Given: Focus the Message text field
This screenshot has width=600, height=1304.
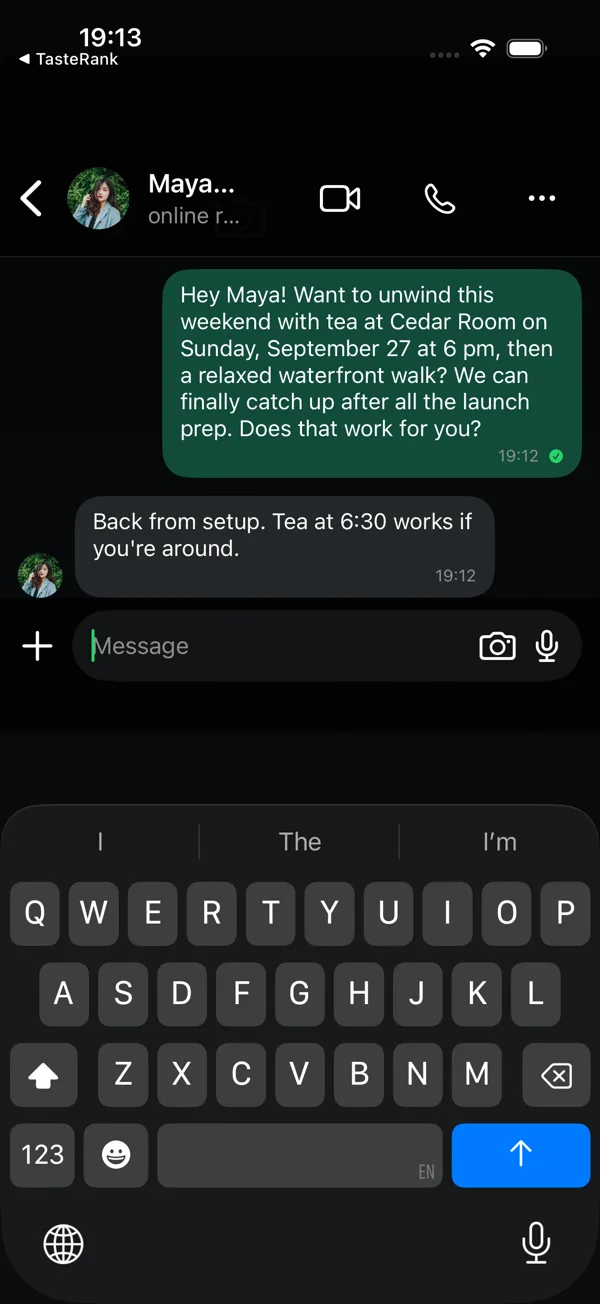Looking at the screenshot, I should tap(275, 646).
